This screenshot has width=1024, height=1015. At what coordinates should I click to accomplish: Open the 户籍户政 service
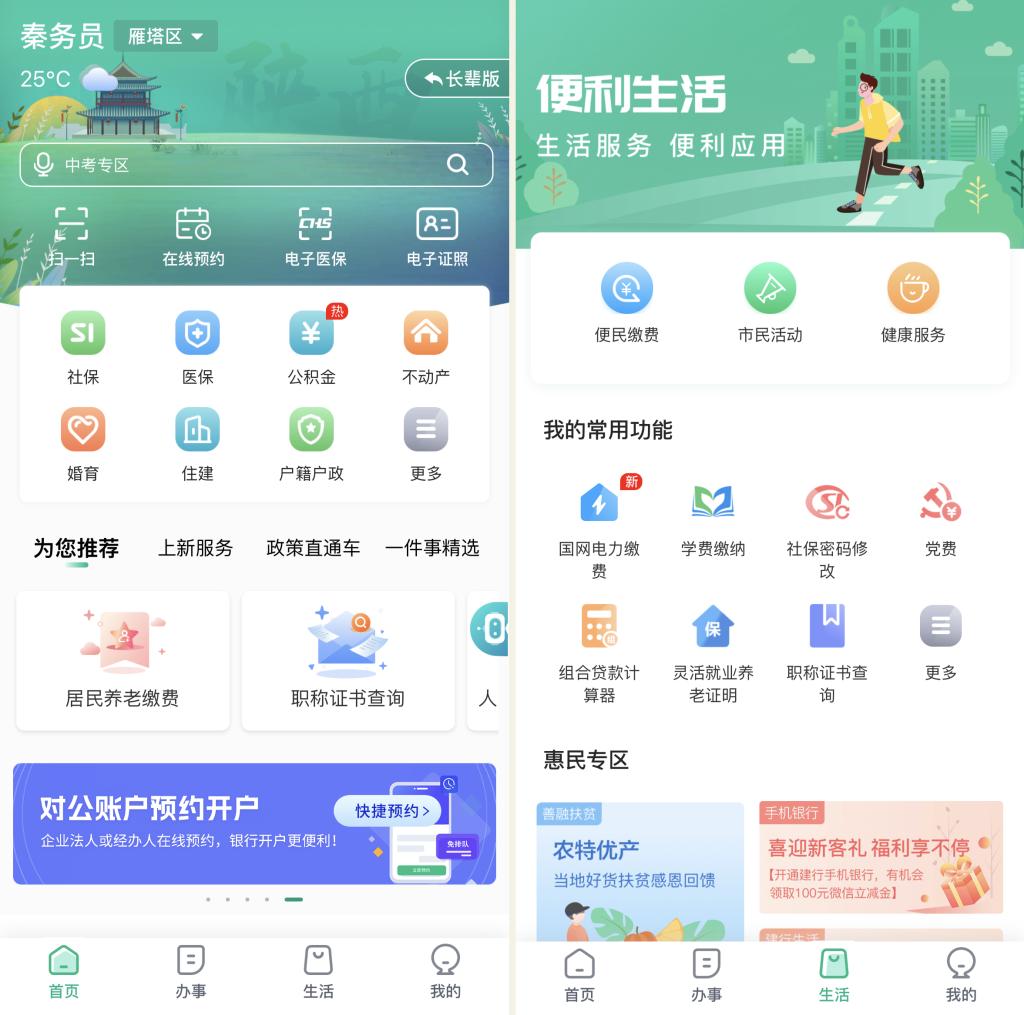click(311, 442)
